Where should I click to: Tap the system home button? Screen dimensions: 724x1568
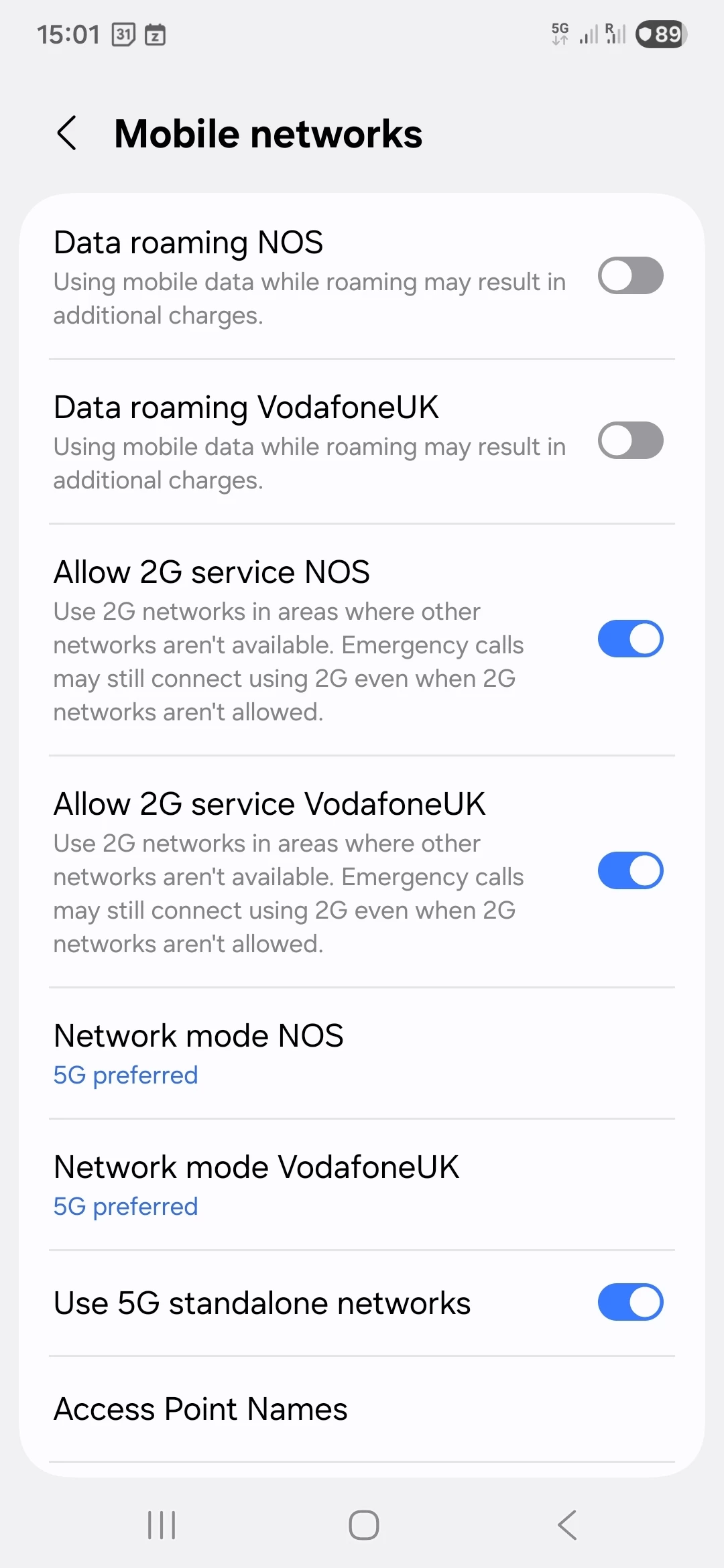point(363,1525)
